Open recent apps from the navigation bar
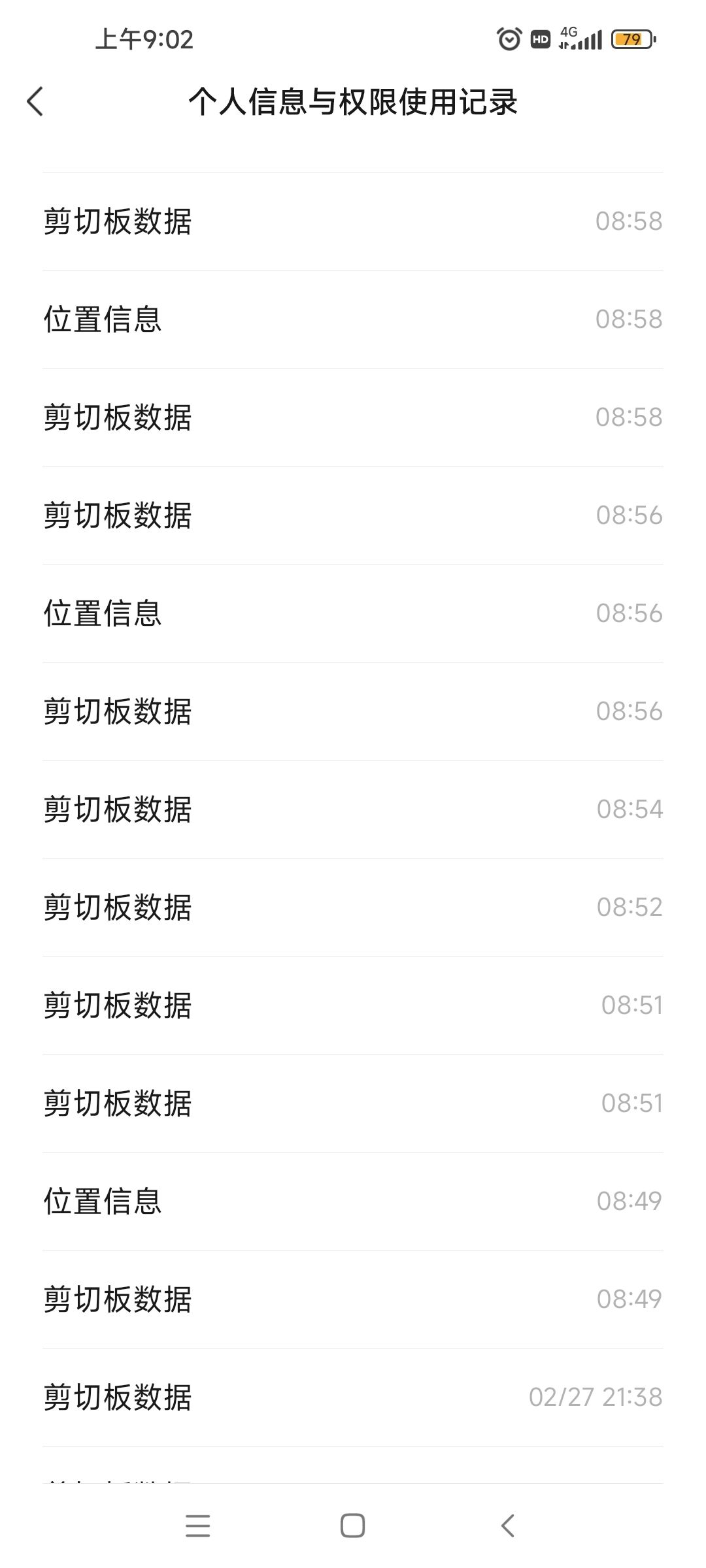The width and height of the screenshot is (706, 1568). [x=197, y=1526]
